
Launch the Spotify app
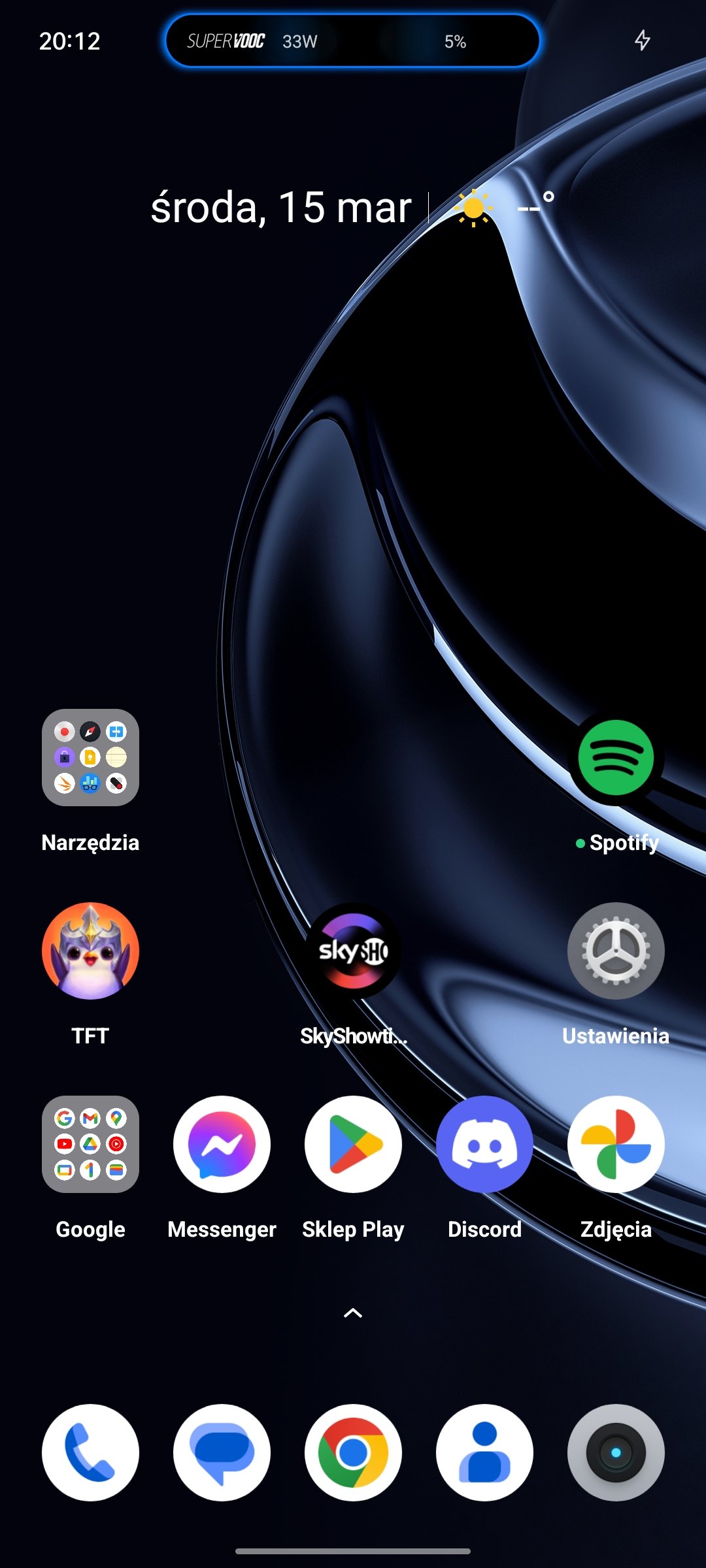(x=616, y=757)
